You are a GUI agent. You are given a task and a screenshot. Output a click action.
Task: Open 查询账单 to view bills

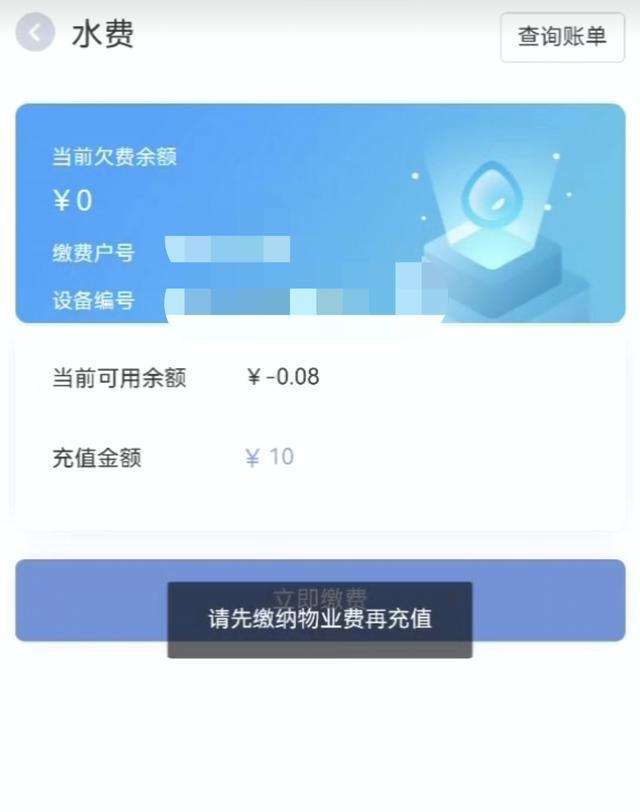click(562, 37)
